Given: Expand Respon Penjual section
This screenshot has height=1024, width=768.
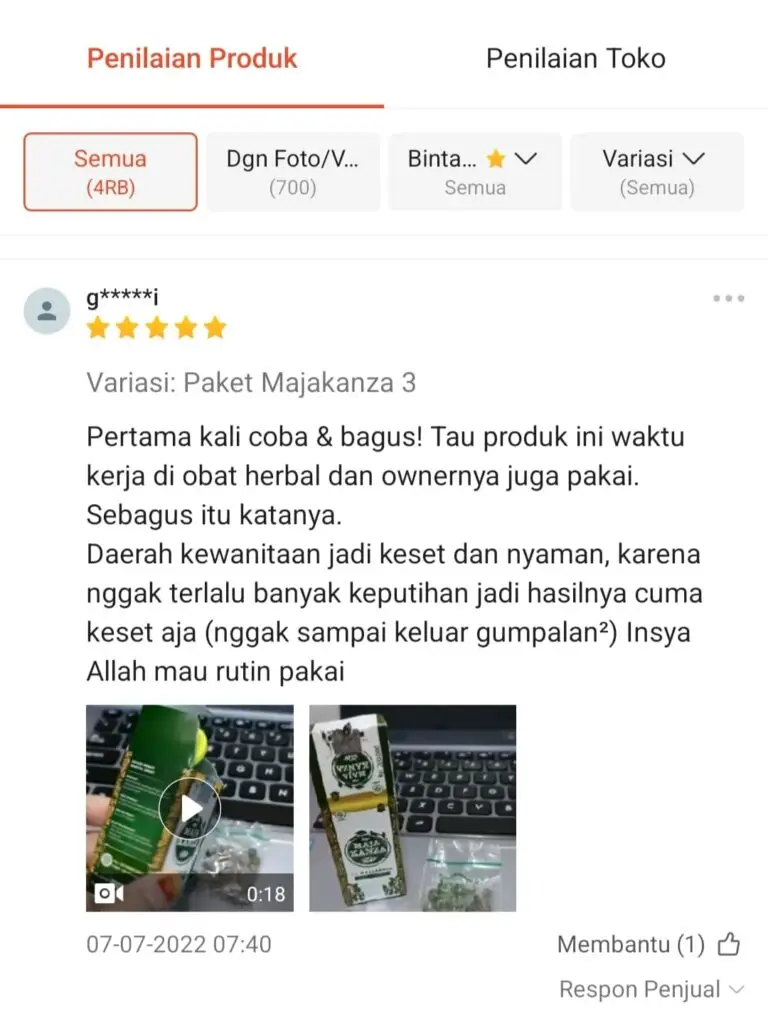Looking at the screenshot, I should pyautogui.click(x=652, y=990).
